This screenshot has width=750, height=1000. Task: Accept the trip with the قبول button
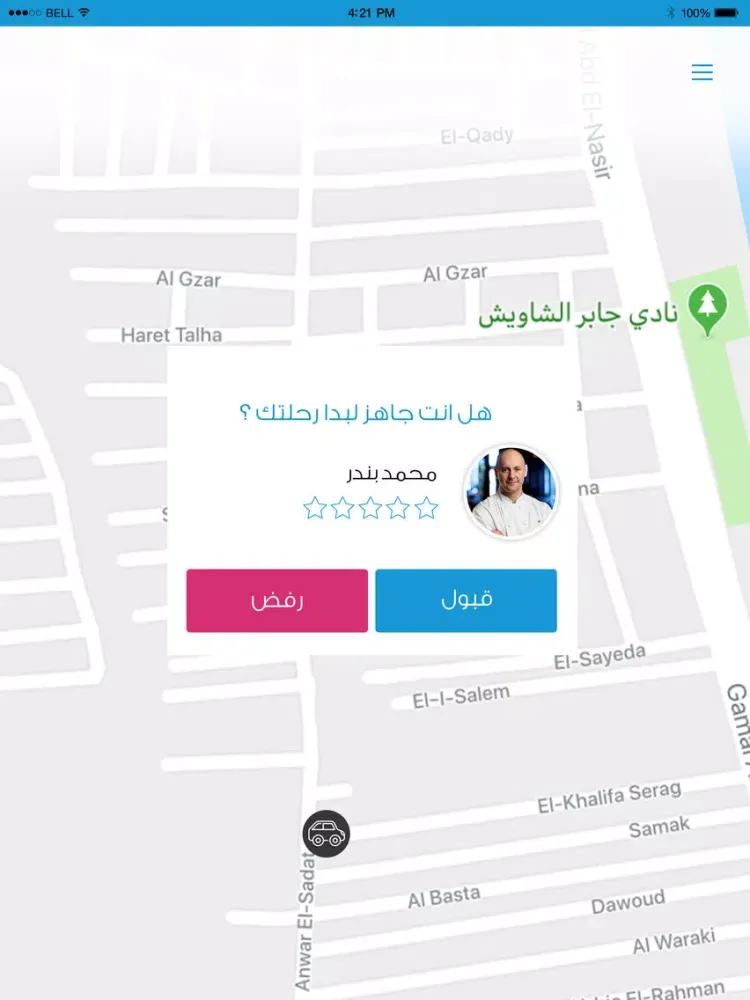point(466,601)
